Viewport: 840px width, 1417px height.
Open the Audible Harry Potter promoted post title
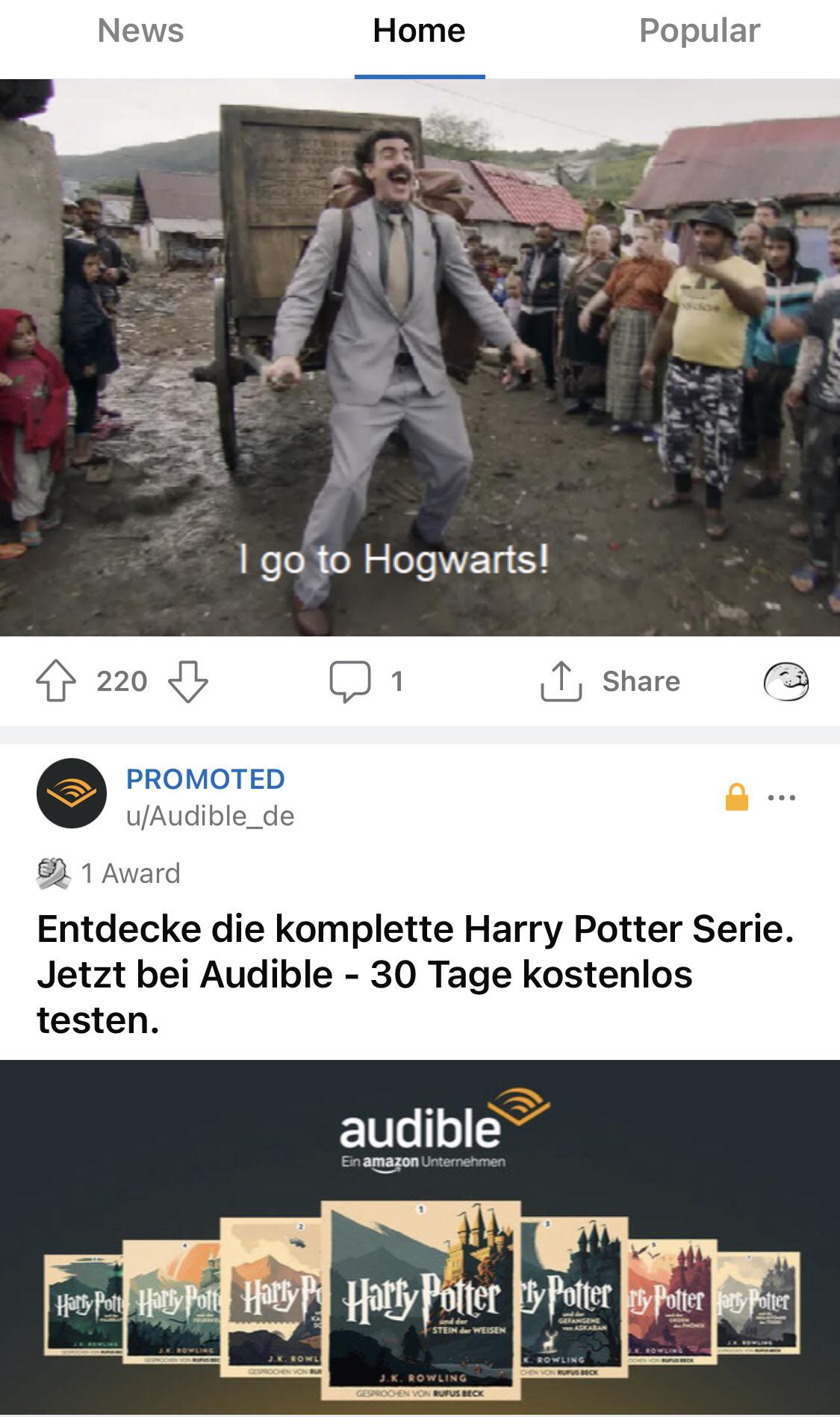(x=414, y=974)
